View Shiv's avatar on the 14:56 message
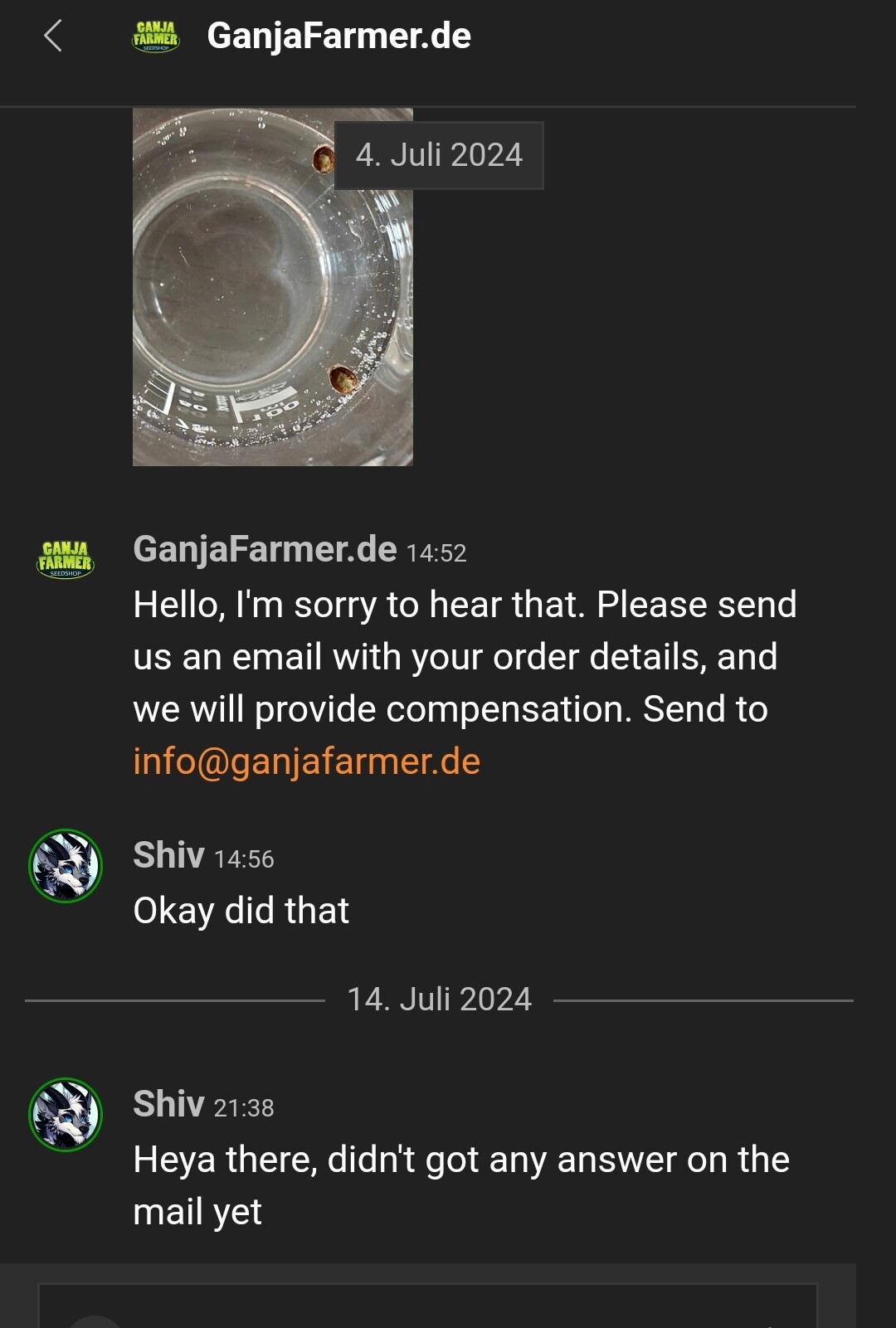 (66, 866)
